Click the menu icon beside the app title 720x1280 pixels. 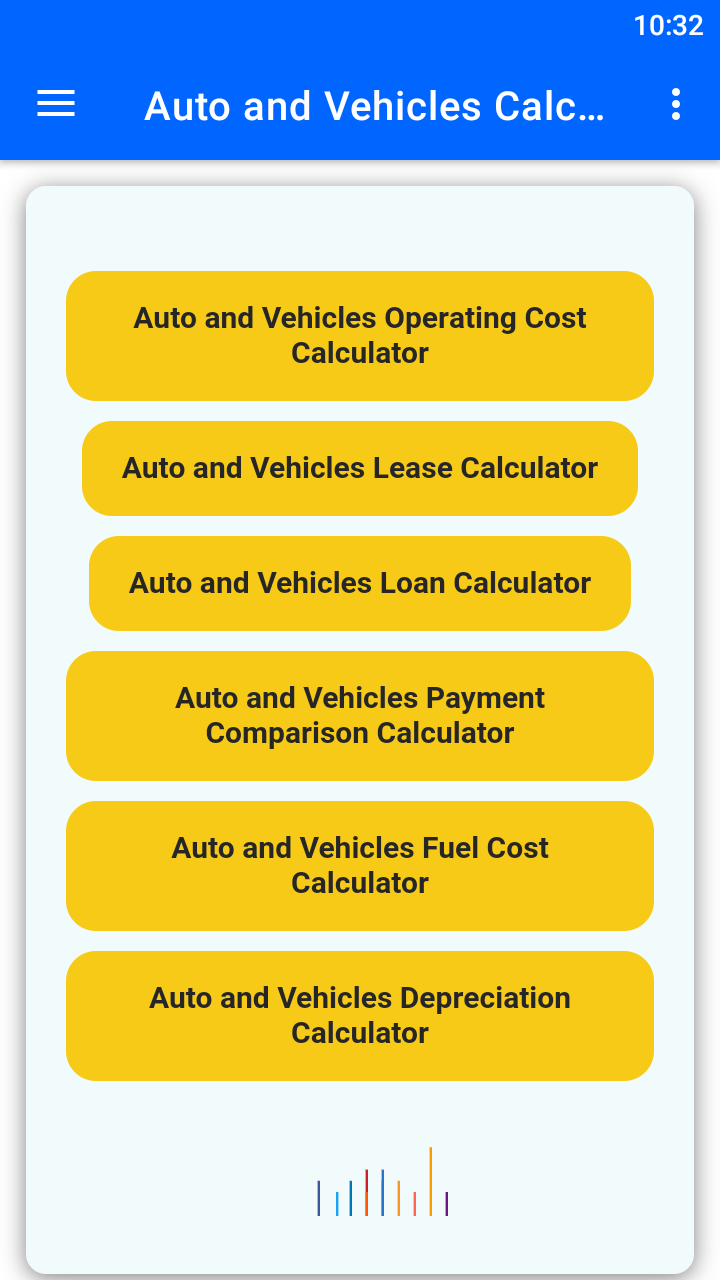(x=55, y=104)
